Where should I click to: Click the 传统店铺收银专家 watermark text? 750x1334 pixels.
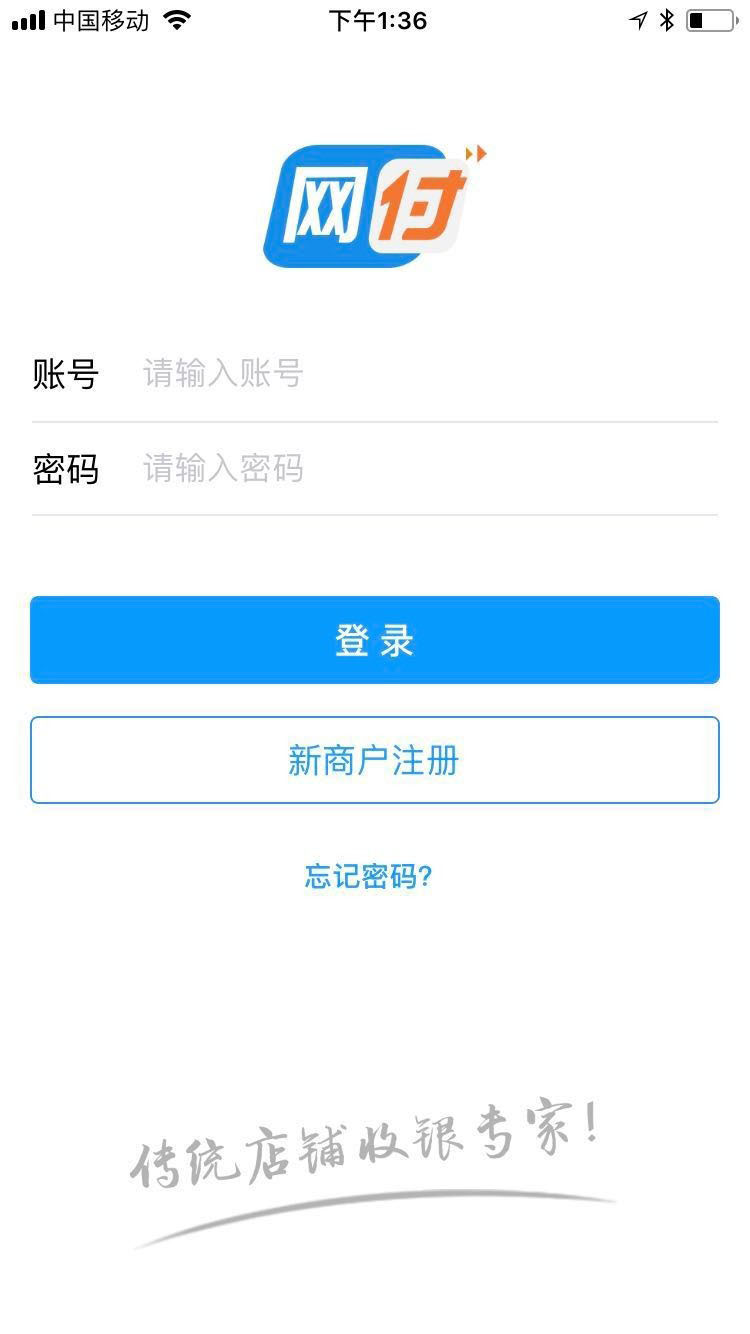coord(360,1145)
